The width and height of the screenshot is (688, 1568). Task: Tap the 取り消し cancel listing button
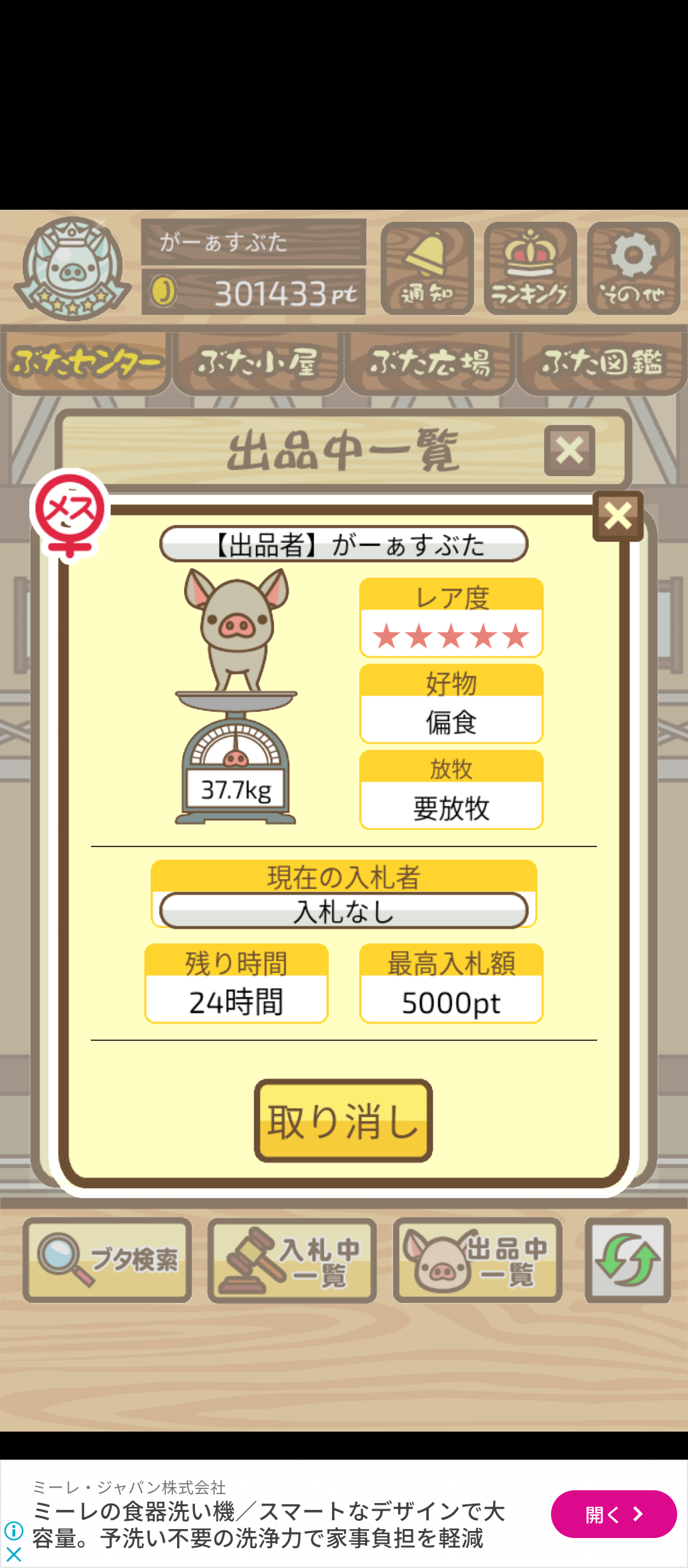[343, 1121]
